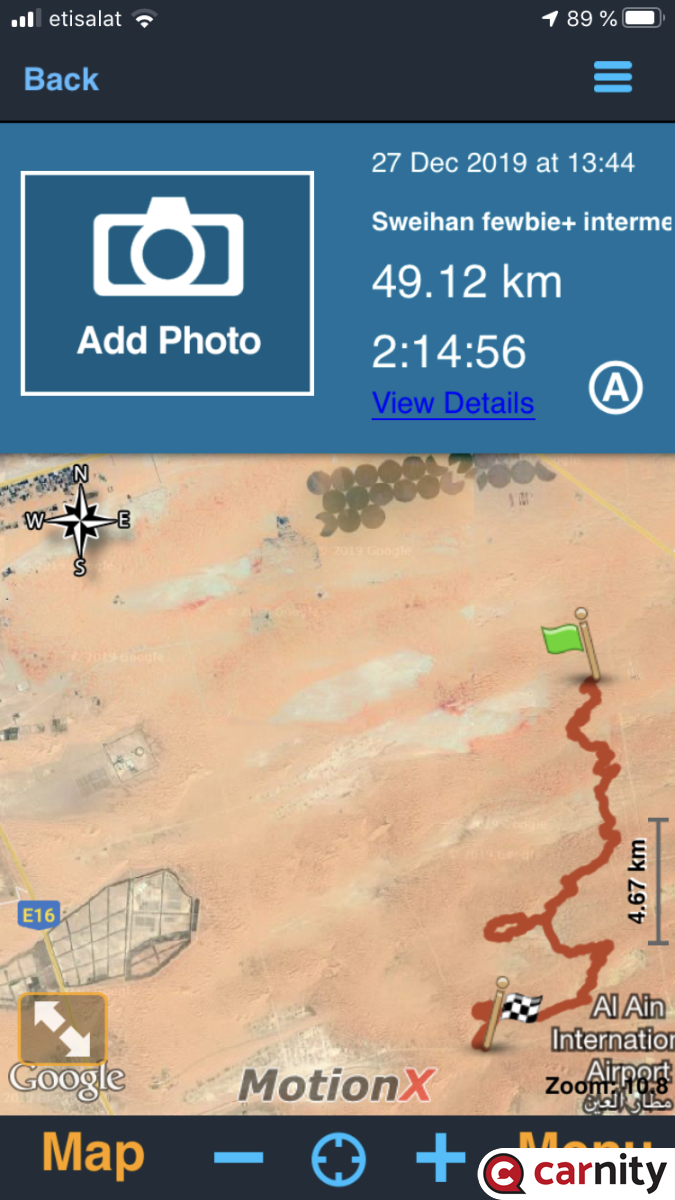The height and width of the screenshot is (1200, 675).
Task: Zoom out with the minus button
Action: (x=238, y=1158)
